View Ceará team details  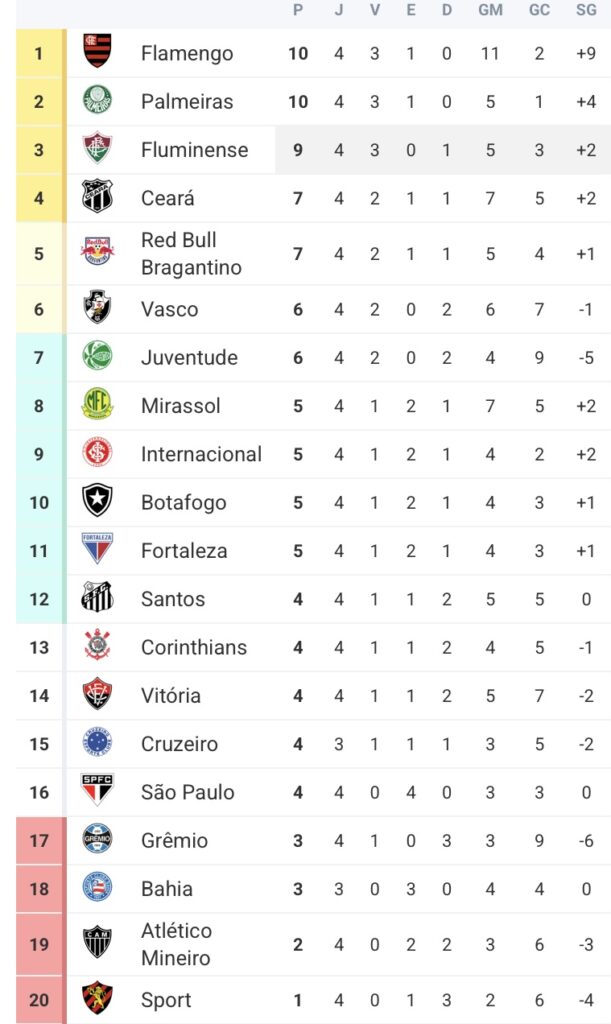[x=313, y=198]
